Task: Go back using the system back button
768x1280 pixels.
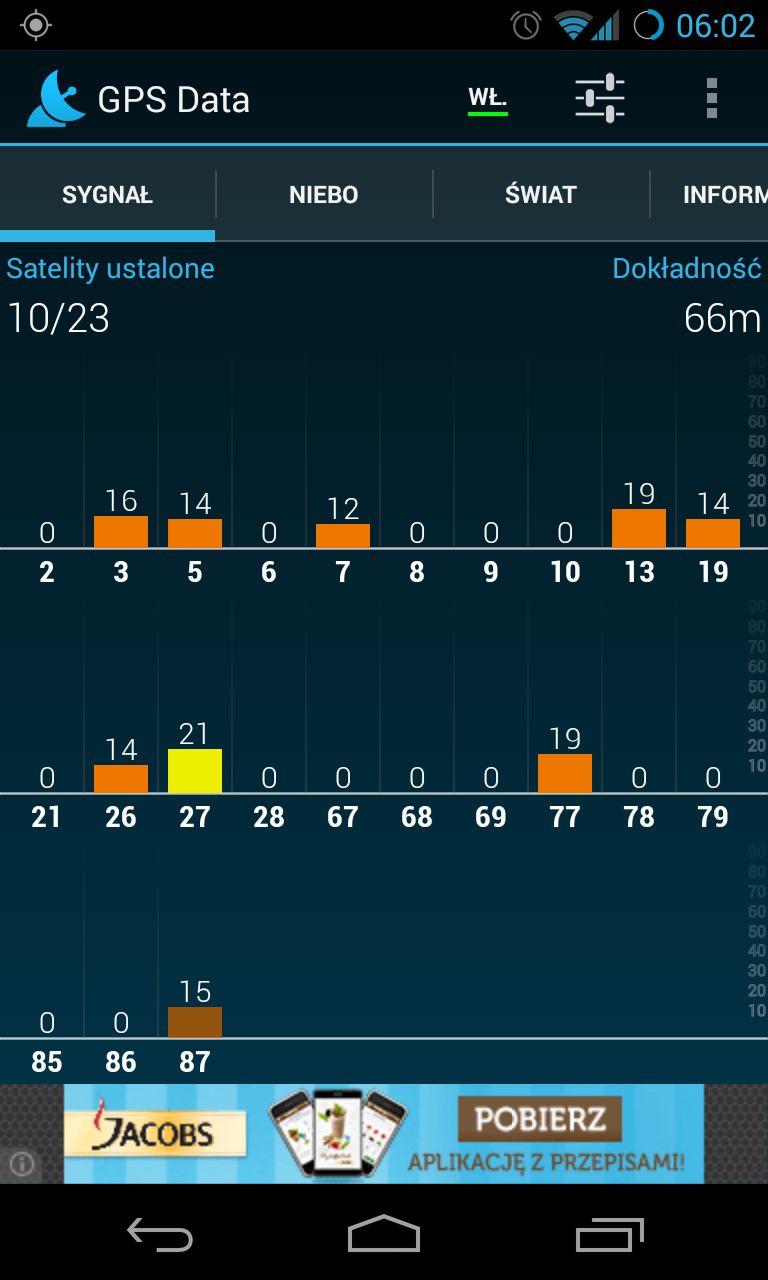Action: click(x=160, y=1234)
